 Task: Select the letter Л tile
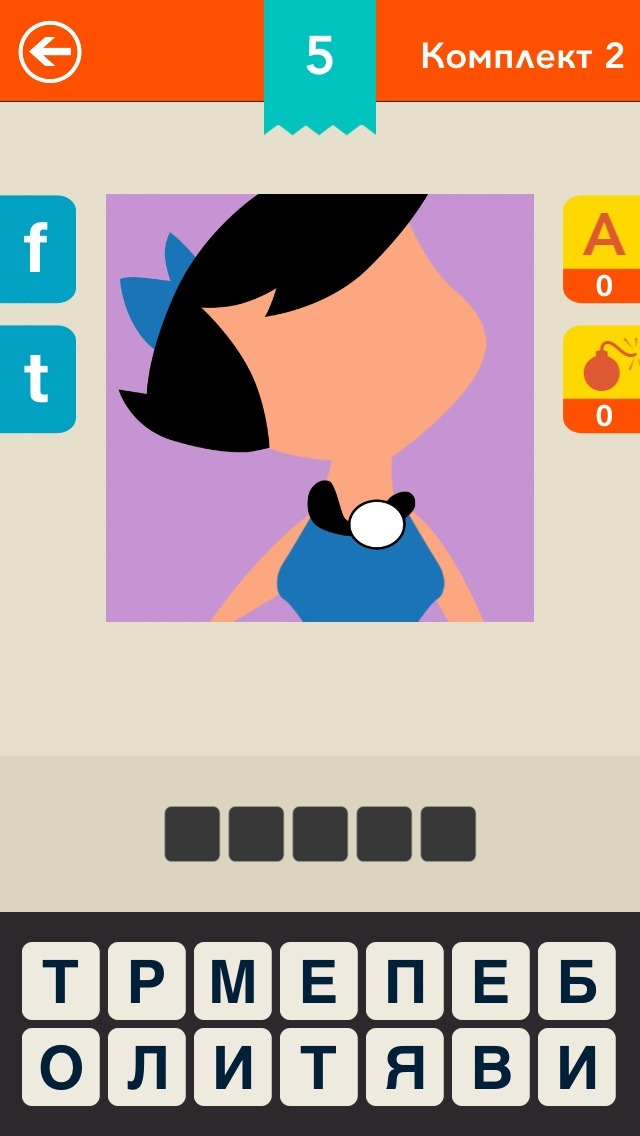point(147,1066)
